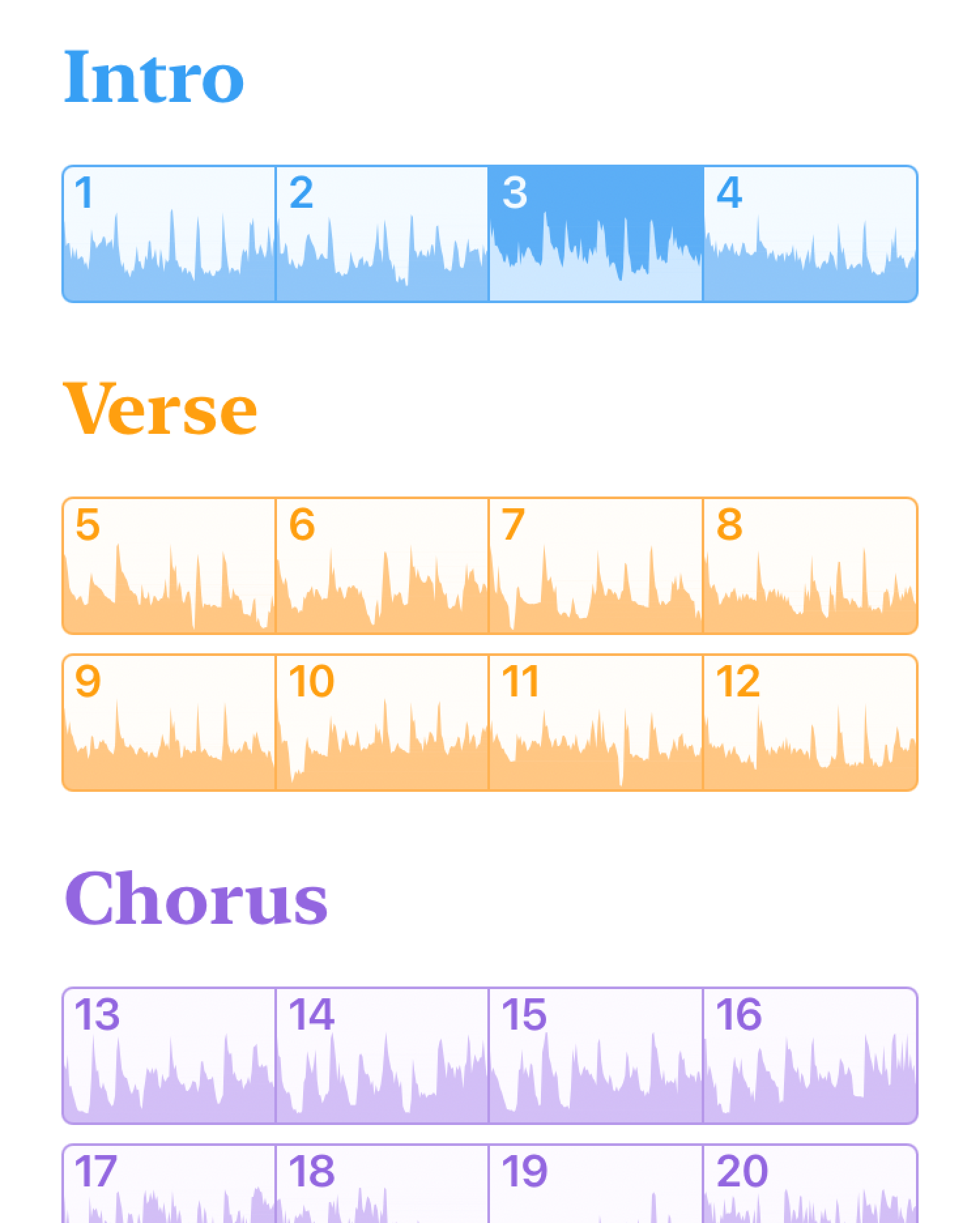Select measure 14 in the Chorus

[x=382, y=1056]
